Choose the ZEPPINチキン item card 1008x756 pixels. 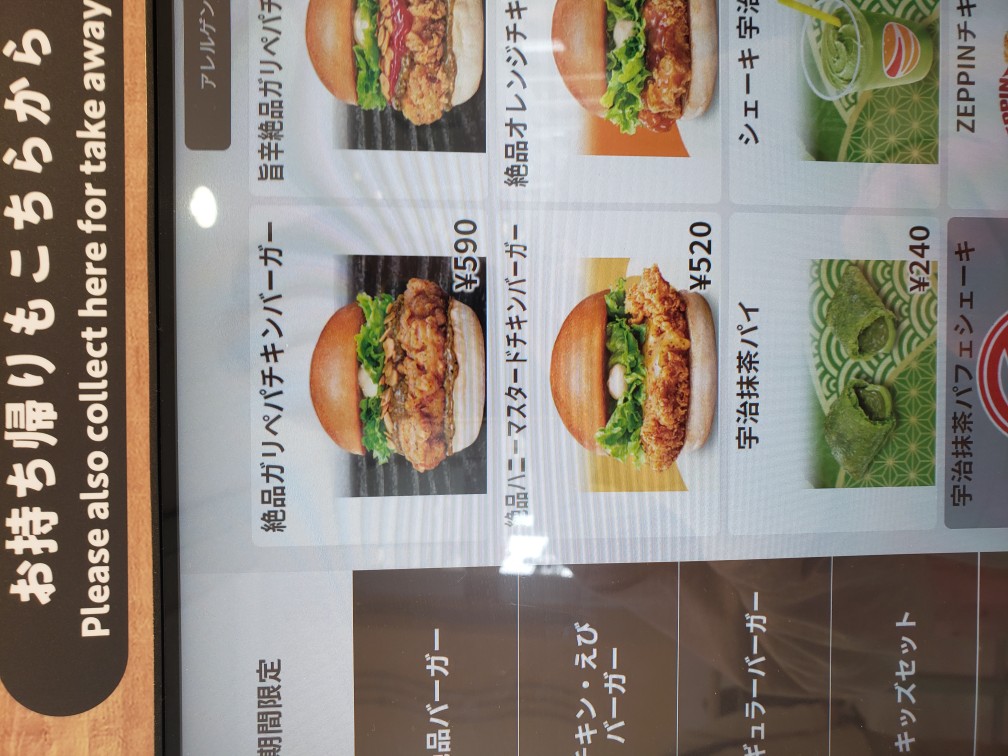976,80
